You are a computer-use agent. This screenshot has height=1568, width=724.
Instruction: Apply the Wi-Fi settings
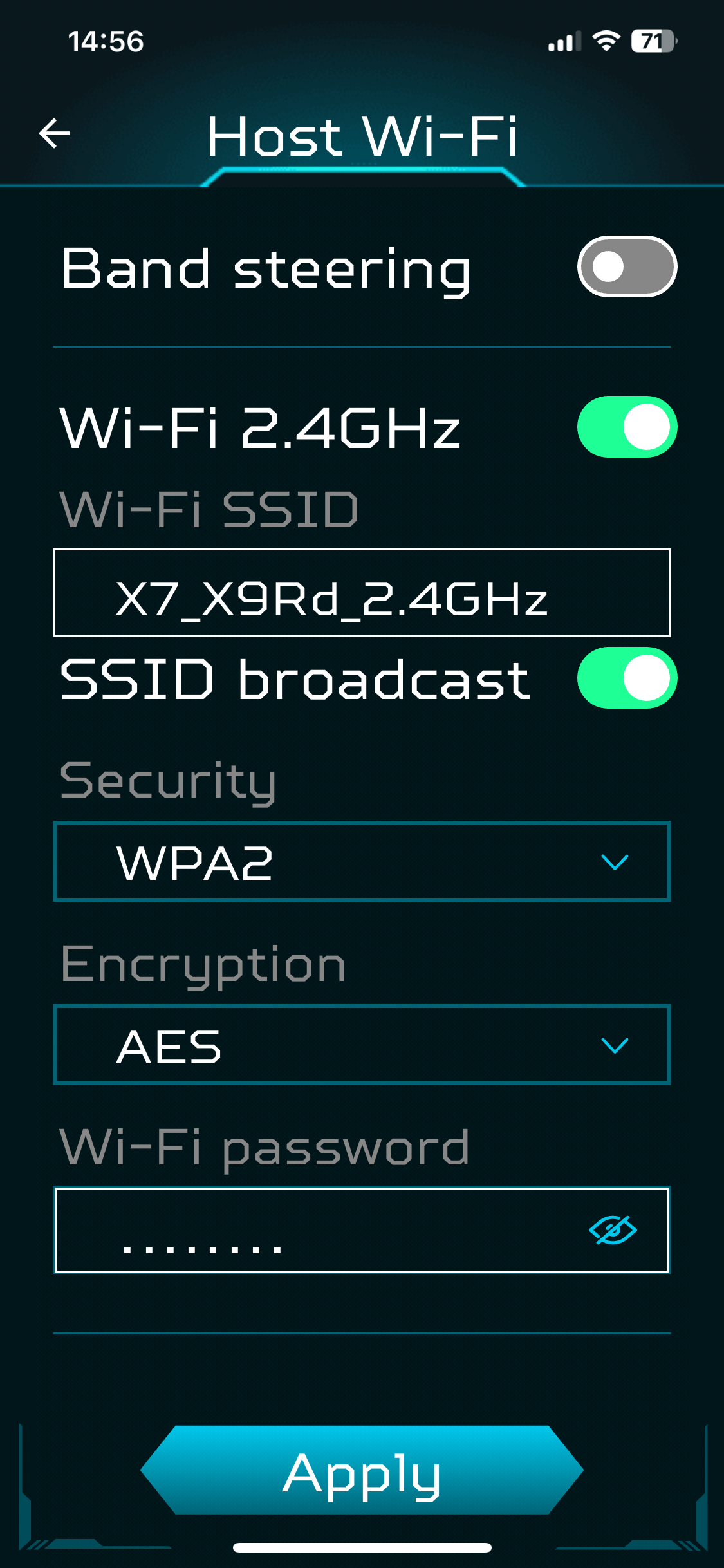tap(362, 1470)
